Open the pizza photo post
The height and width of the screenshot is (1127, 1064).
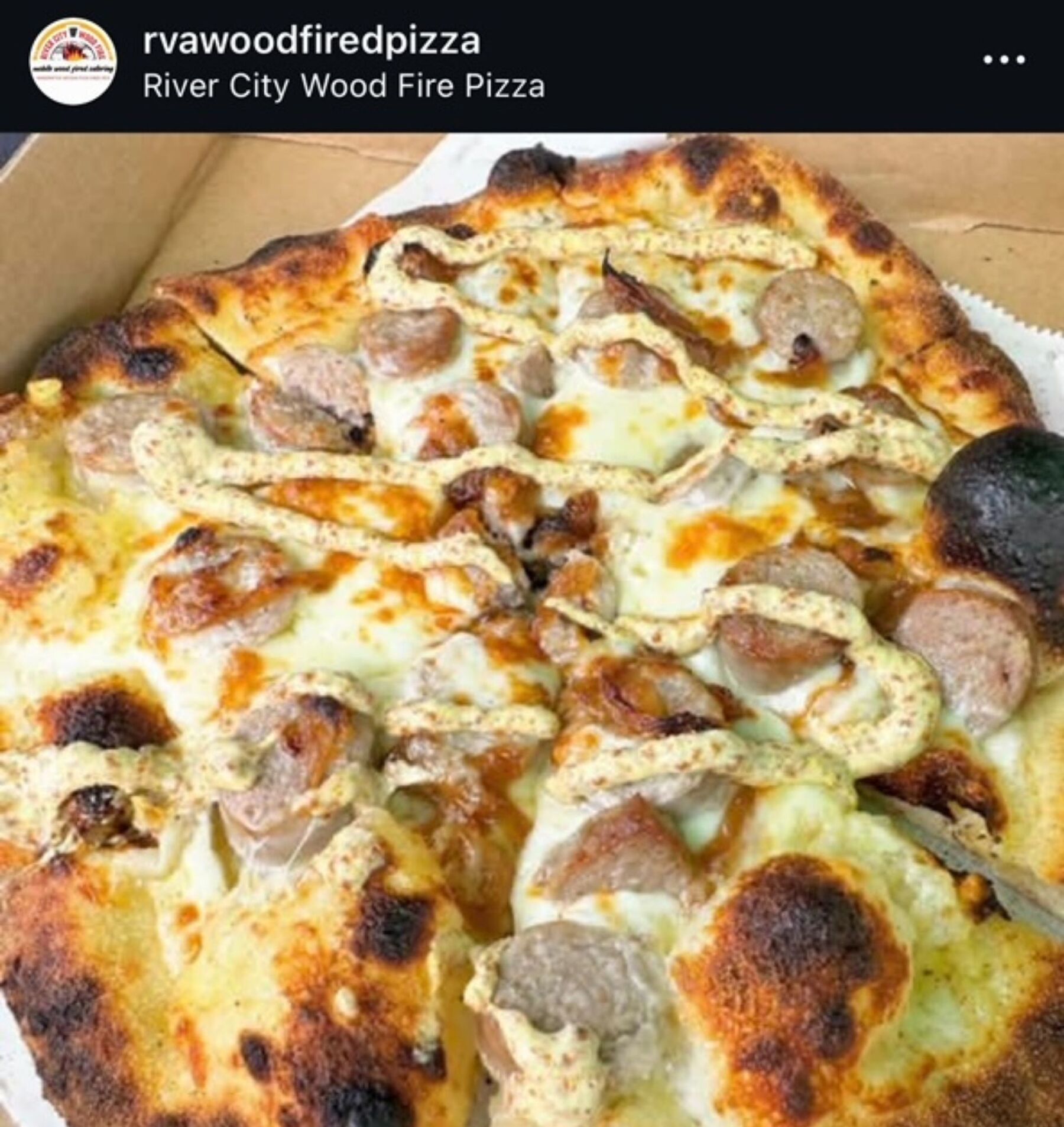point(532,627)
